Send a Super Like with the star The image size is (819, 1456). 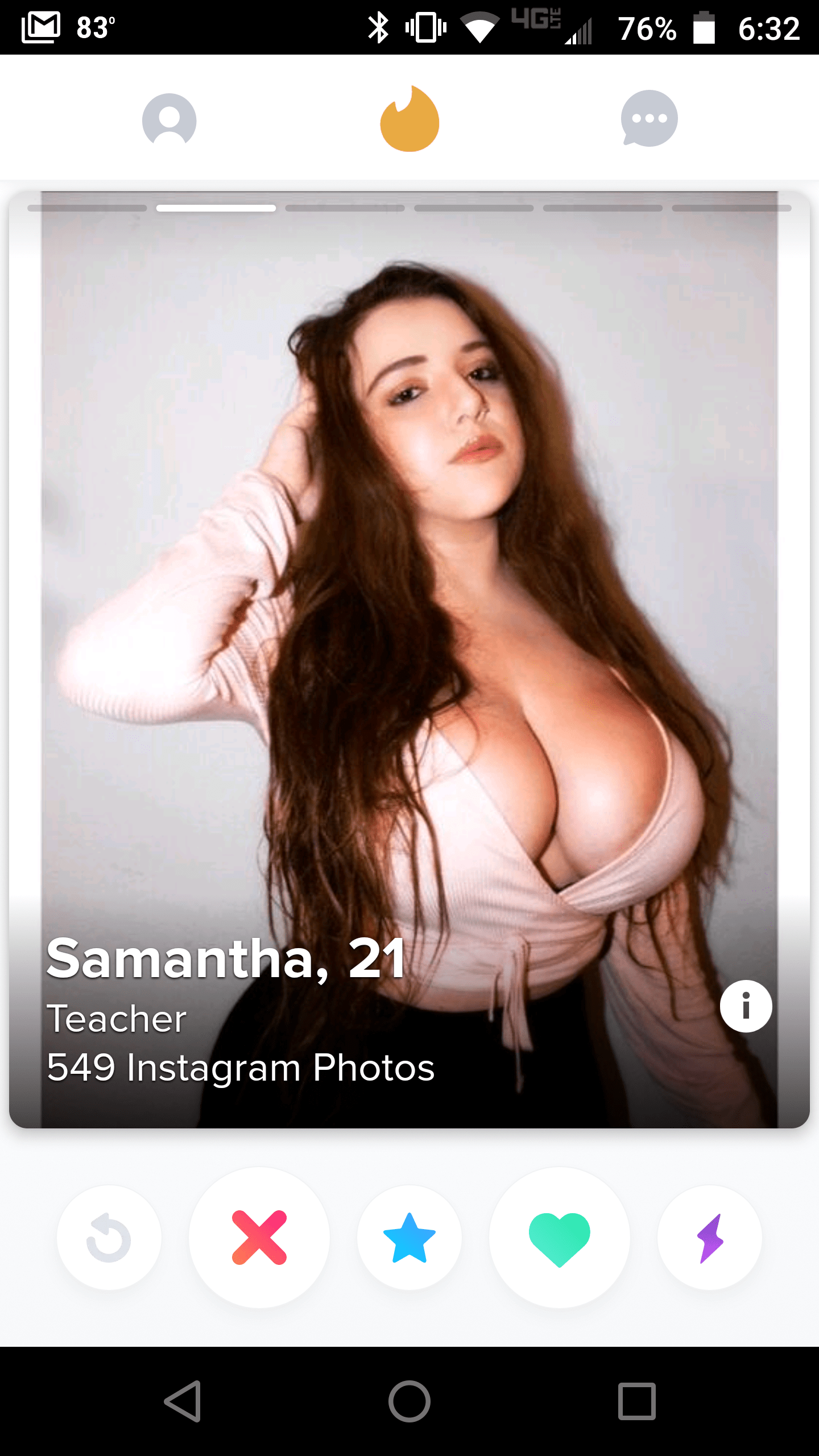pos(409,1238)
